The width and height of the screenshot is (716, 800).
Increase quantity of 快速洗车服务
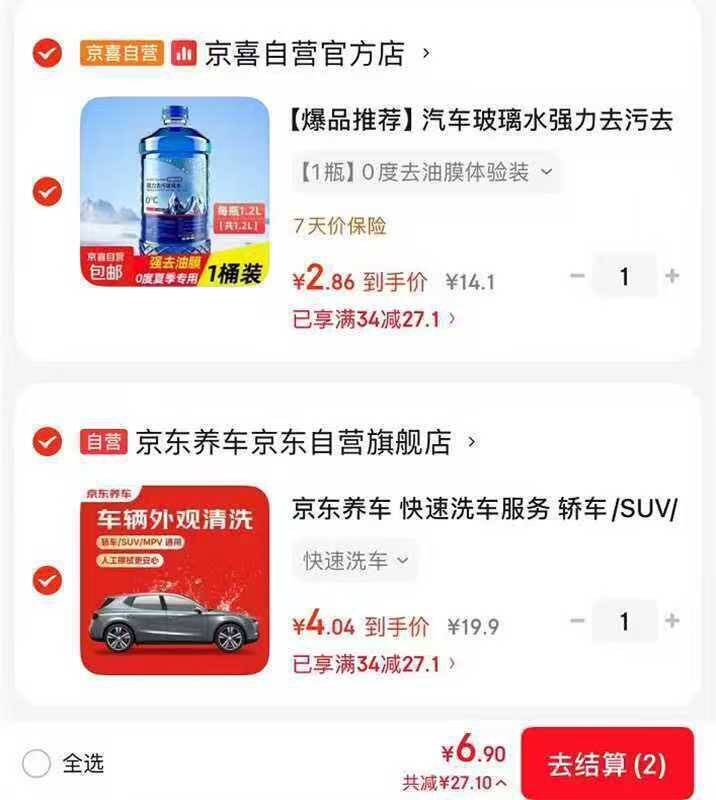672,621
